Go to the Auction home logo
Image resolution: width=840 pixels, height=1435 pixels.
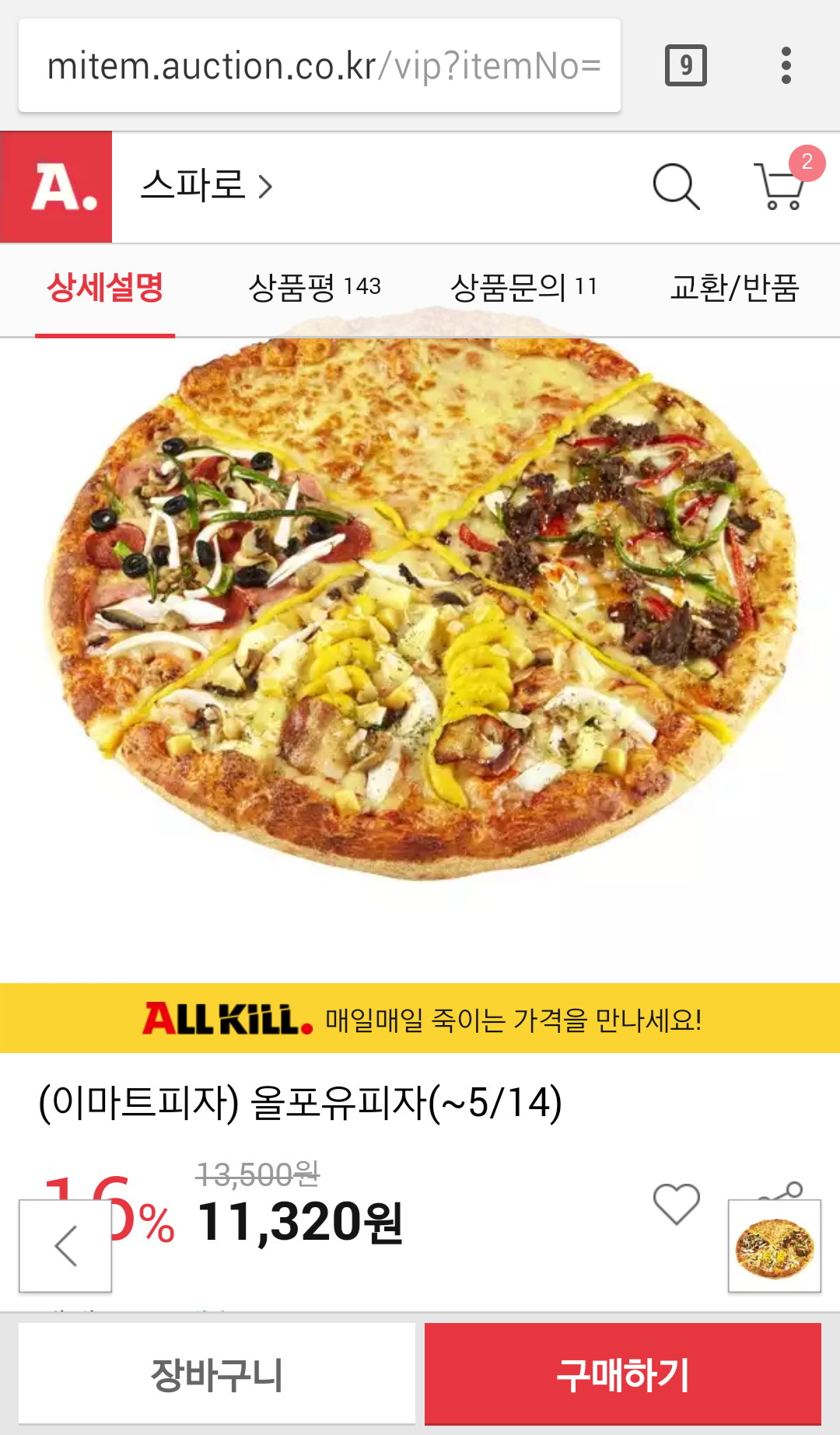56,187
